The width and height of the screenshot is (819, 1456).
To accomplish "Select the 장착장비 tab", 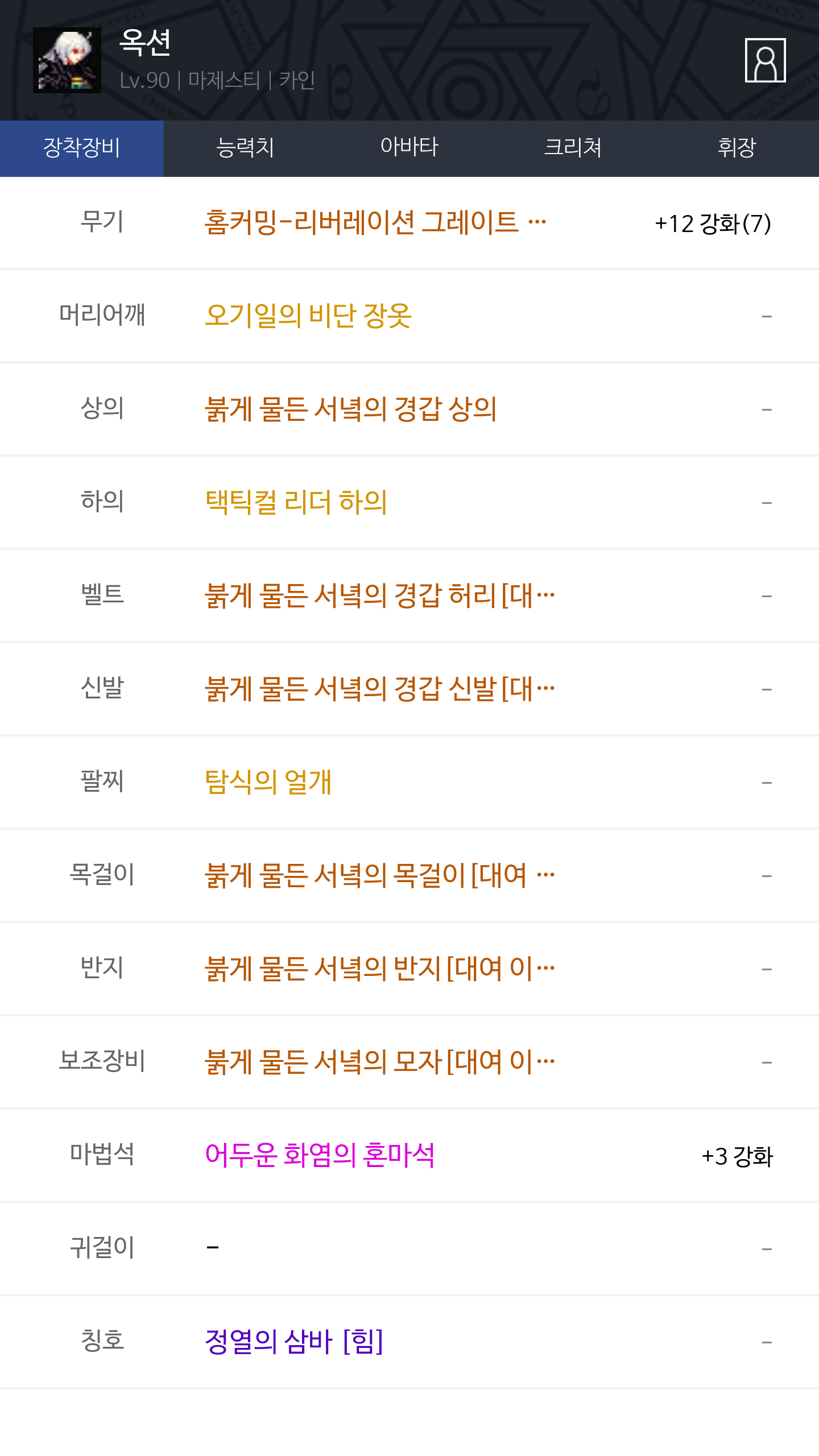I will [x=82, y=148].
